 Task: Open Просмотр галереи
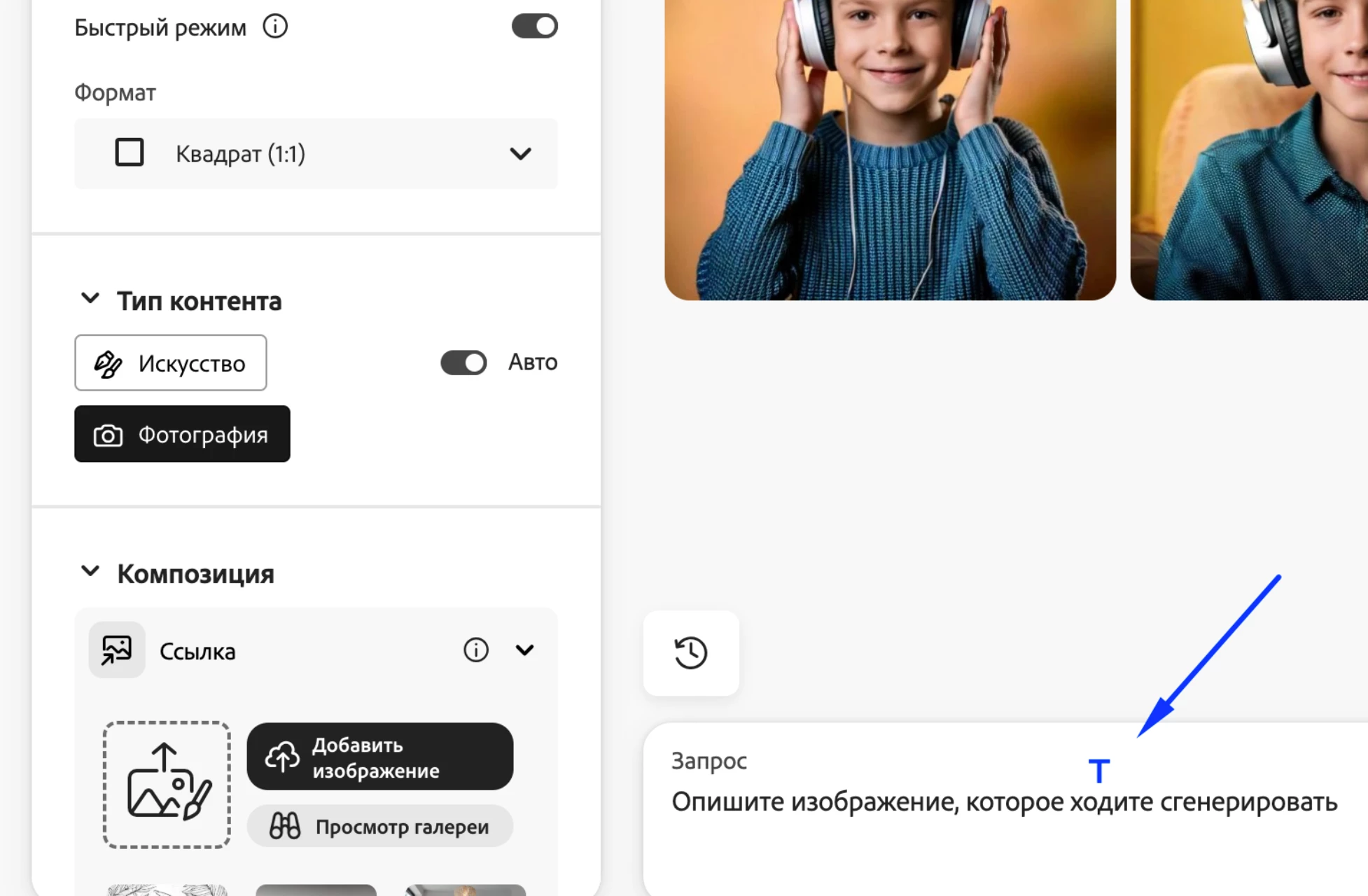pyautogui.click(x=379, y=826)
